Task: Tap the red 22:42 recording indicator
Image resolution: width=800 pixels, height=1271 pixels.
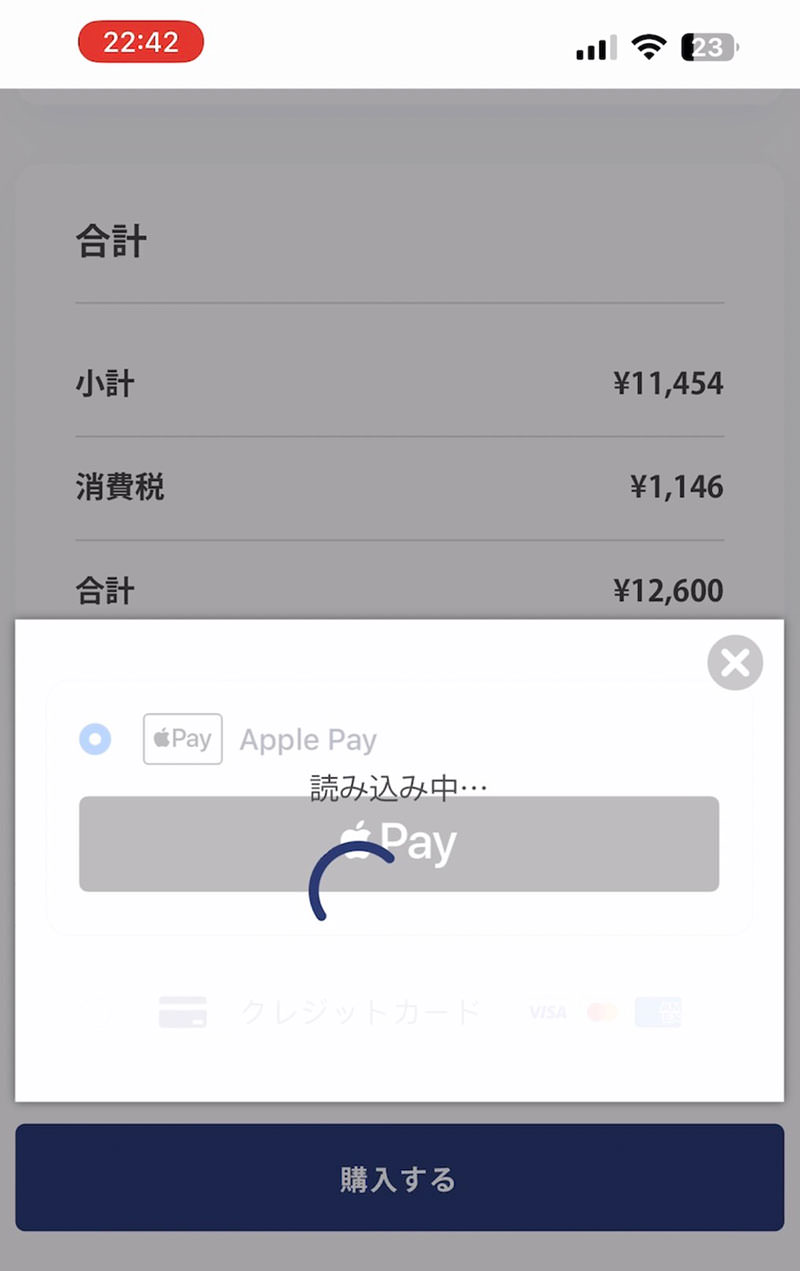Action: (140, 41)
